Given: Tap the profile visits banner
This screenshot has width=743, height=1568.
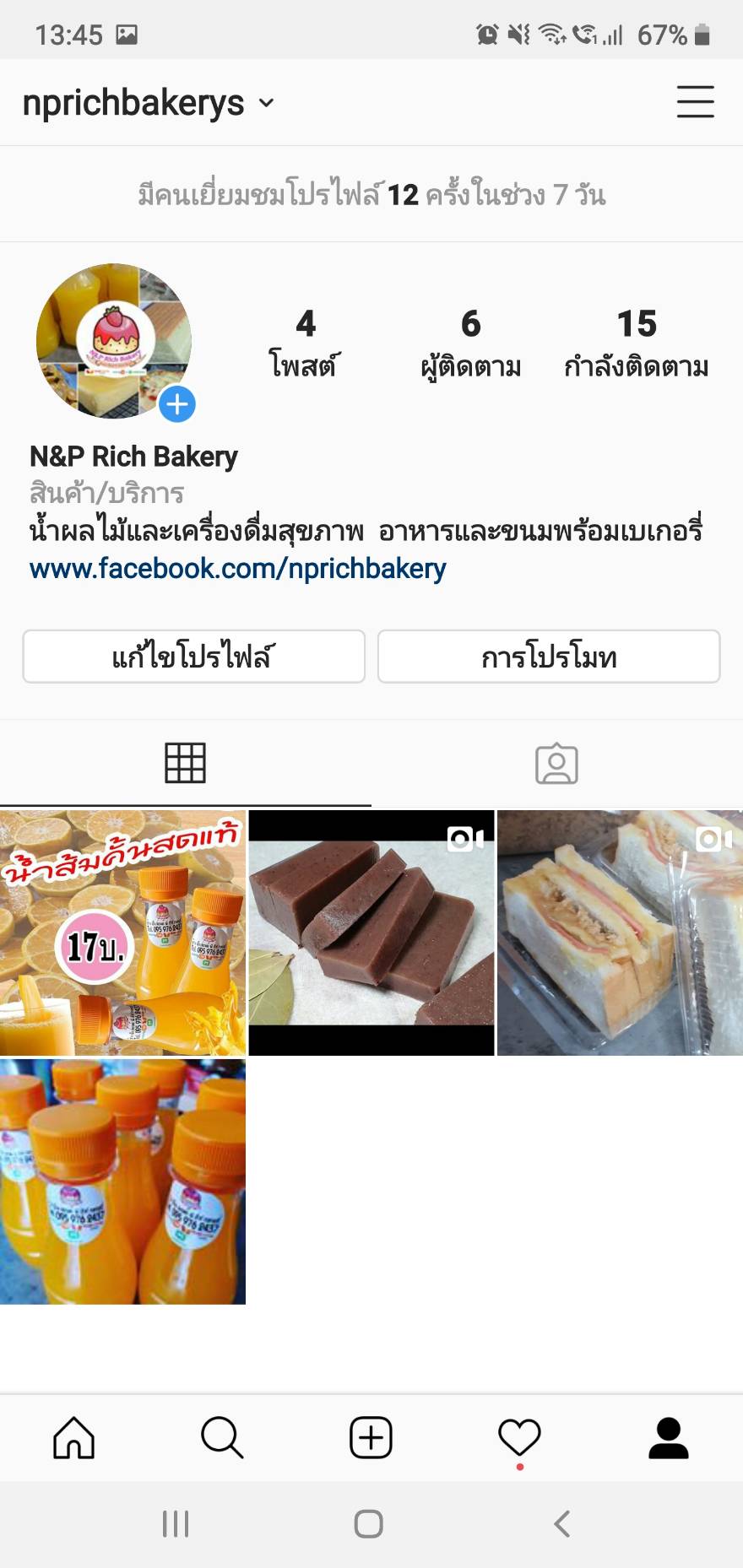Looking at the screenshot, I should 371,195.
